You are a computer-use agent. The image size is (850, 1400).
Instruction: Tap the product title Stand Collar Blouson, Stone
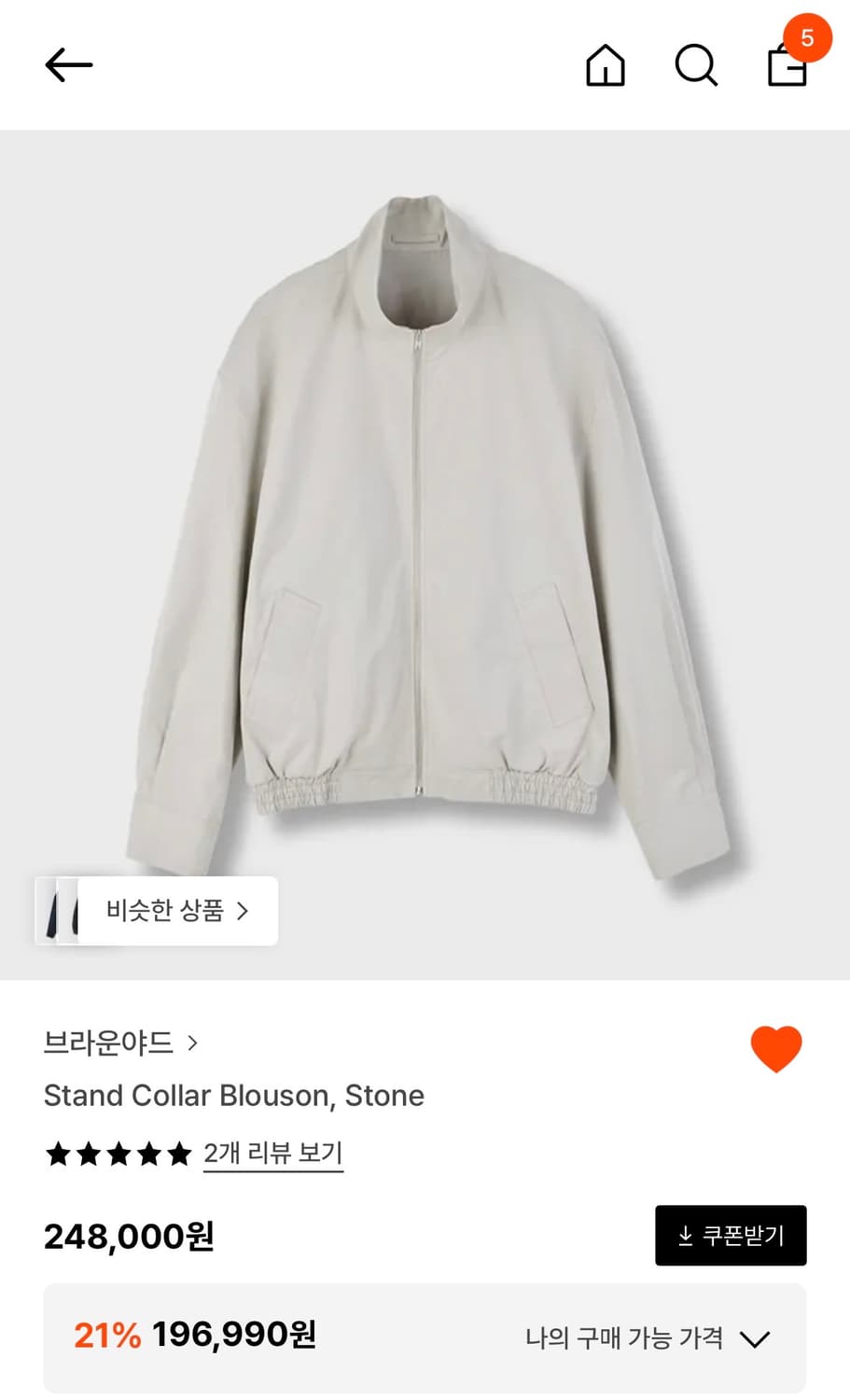233,1096
